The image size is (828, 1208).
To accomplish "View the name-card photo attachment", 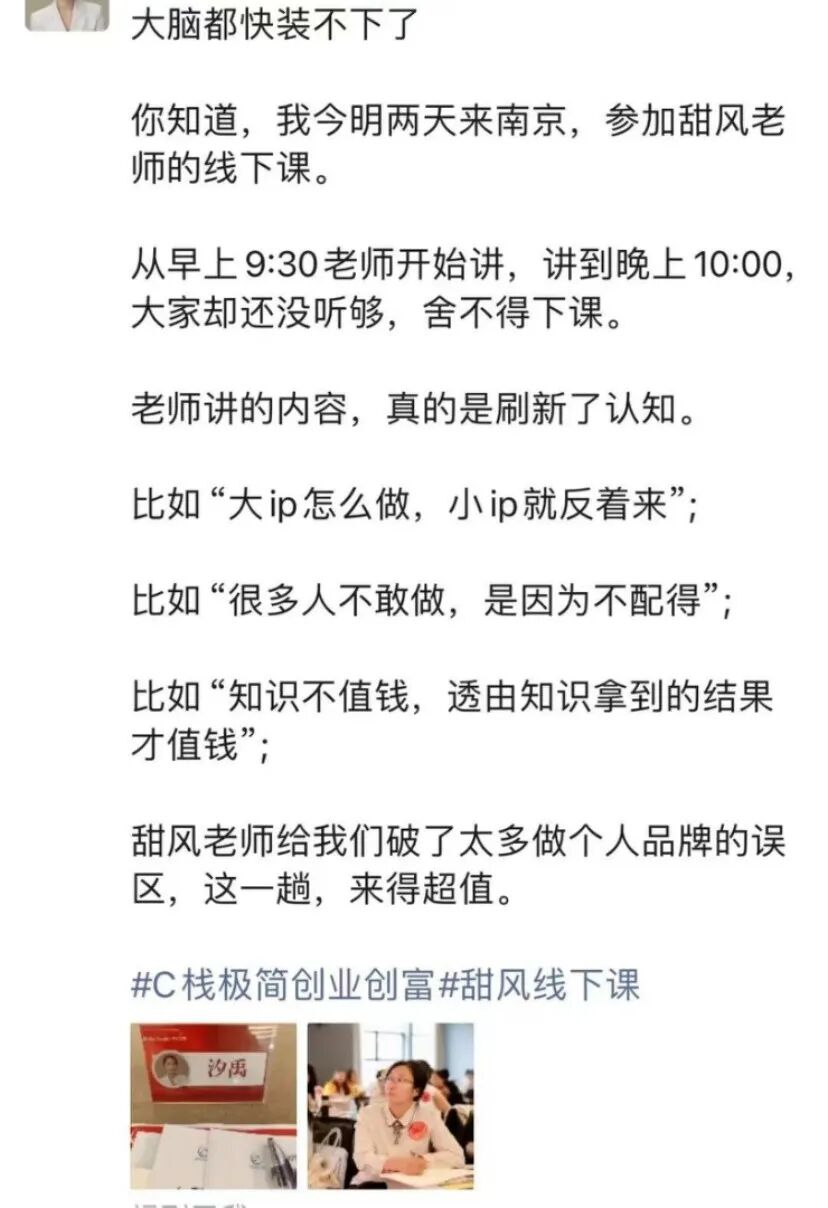I will click(x=213, y=1105).
